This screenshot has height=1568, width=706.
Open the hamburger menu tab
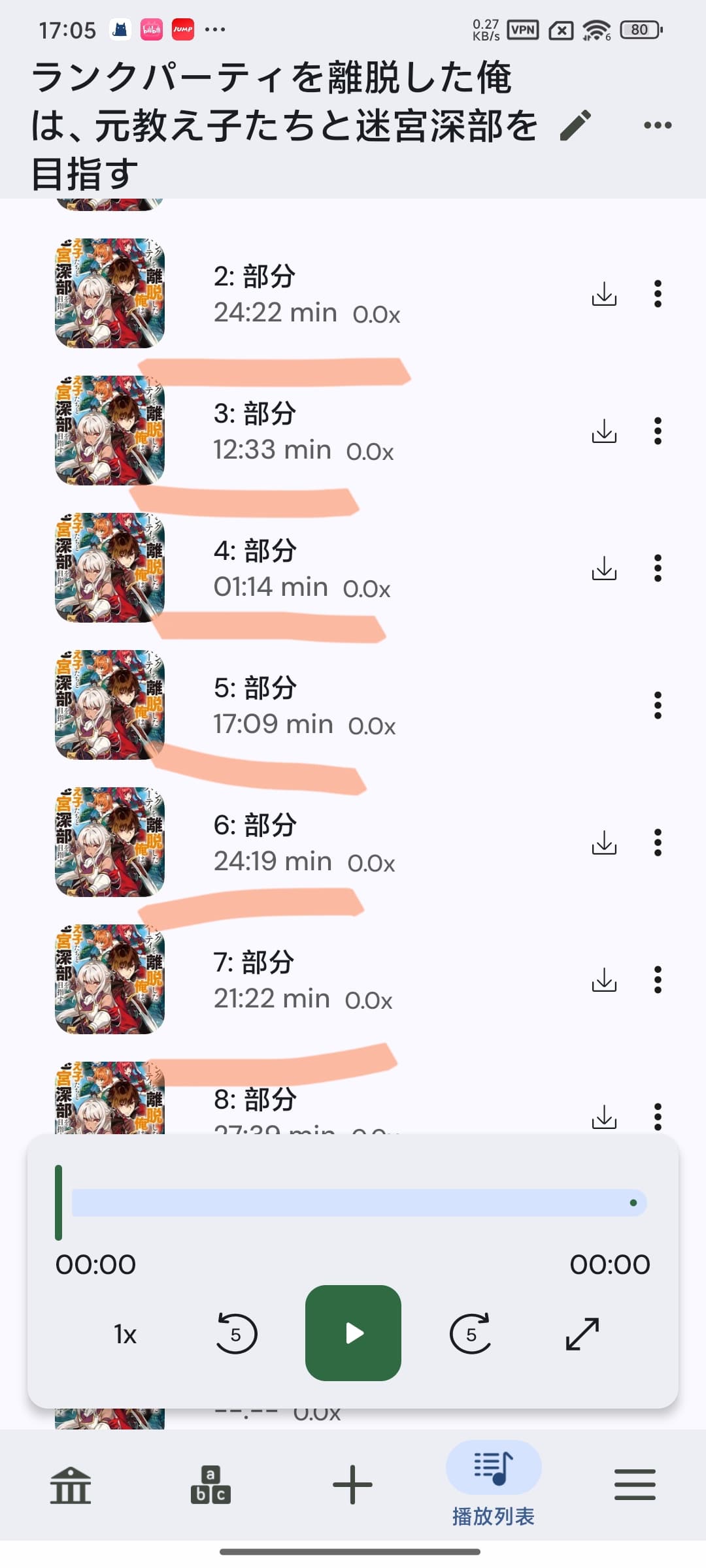[635, 1485]
